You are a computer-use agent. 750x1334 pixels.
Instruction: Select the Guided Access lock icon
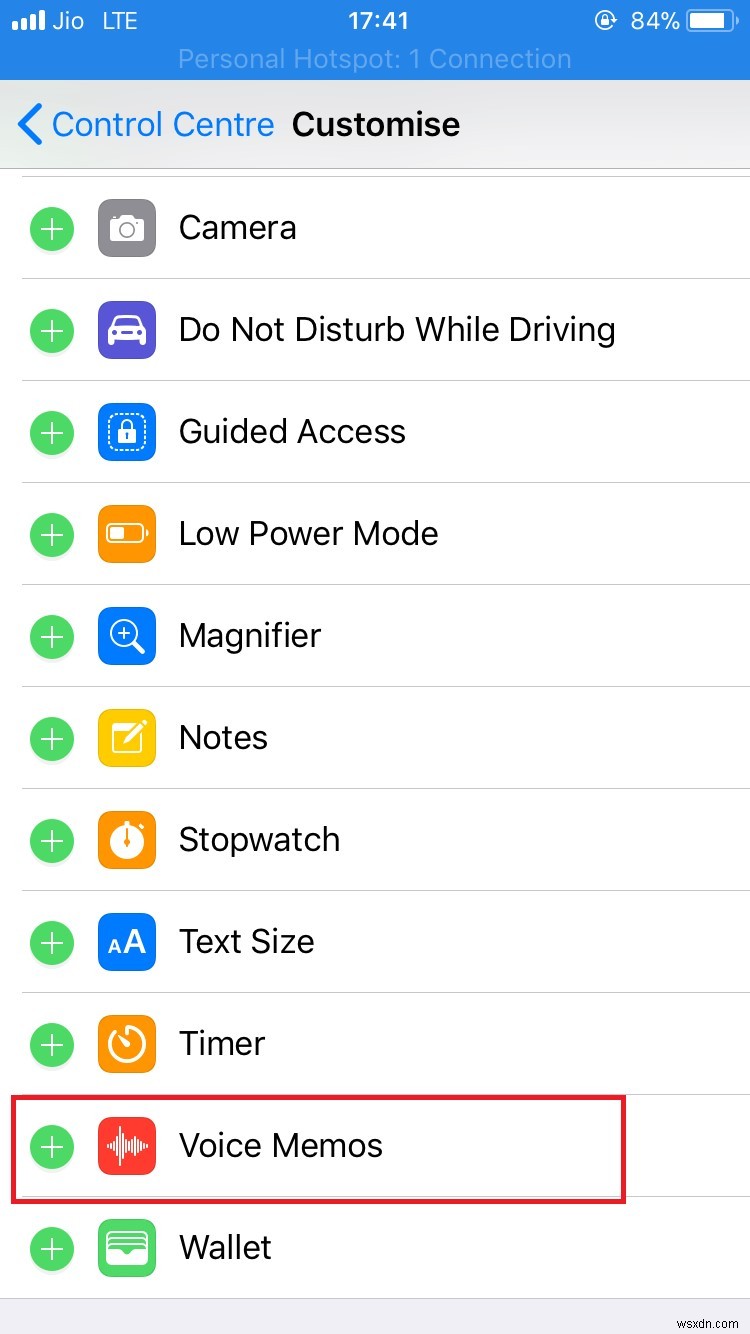[x=127, y=432]
